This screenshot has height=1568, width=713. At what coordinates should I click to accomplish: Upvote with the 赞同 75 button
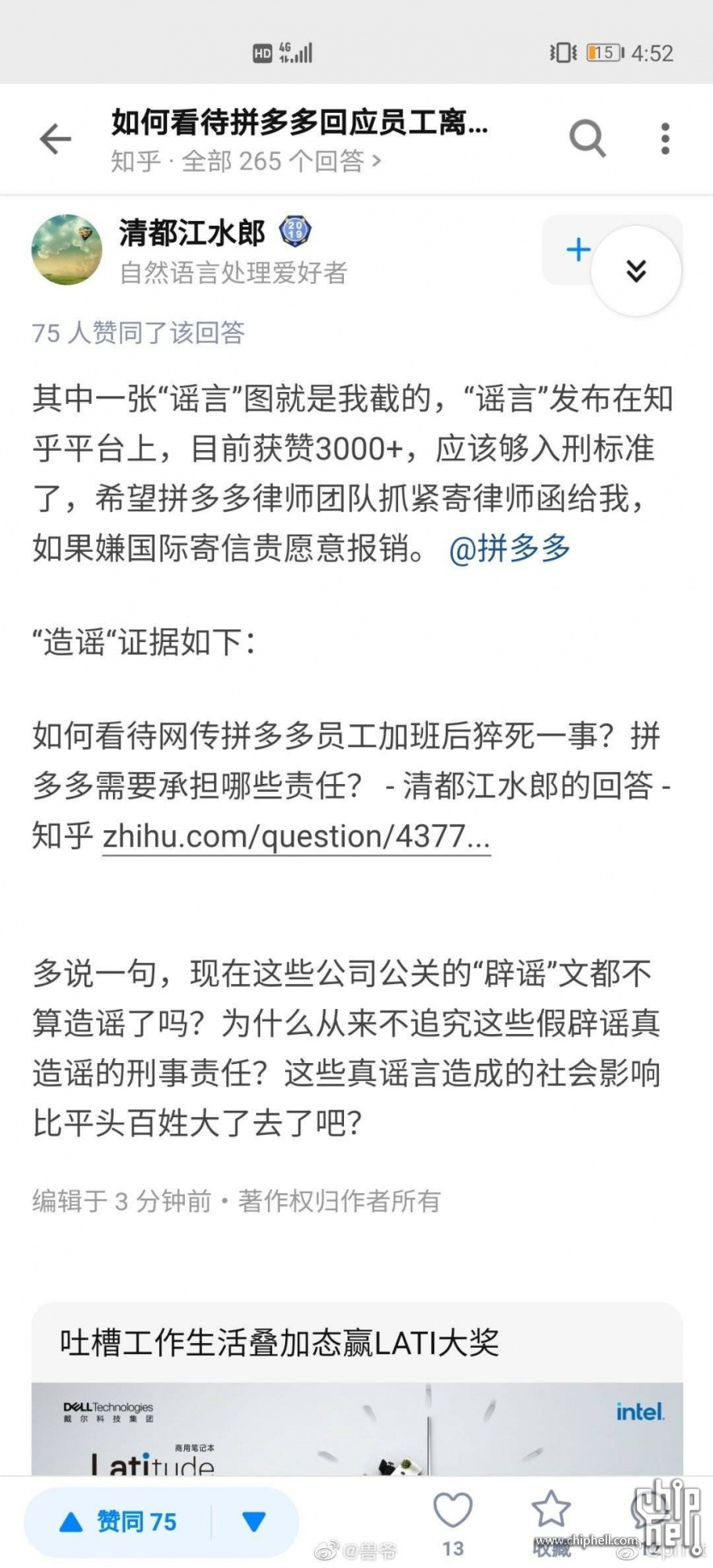[x=118, y=1522]
